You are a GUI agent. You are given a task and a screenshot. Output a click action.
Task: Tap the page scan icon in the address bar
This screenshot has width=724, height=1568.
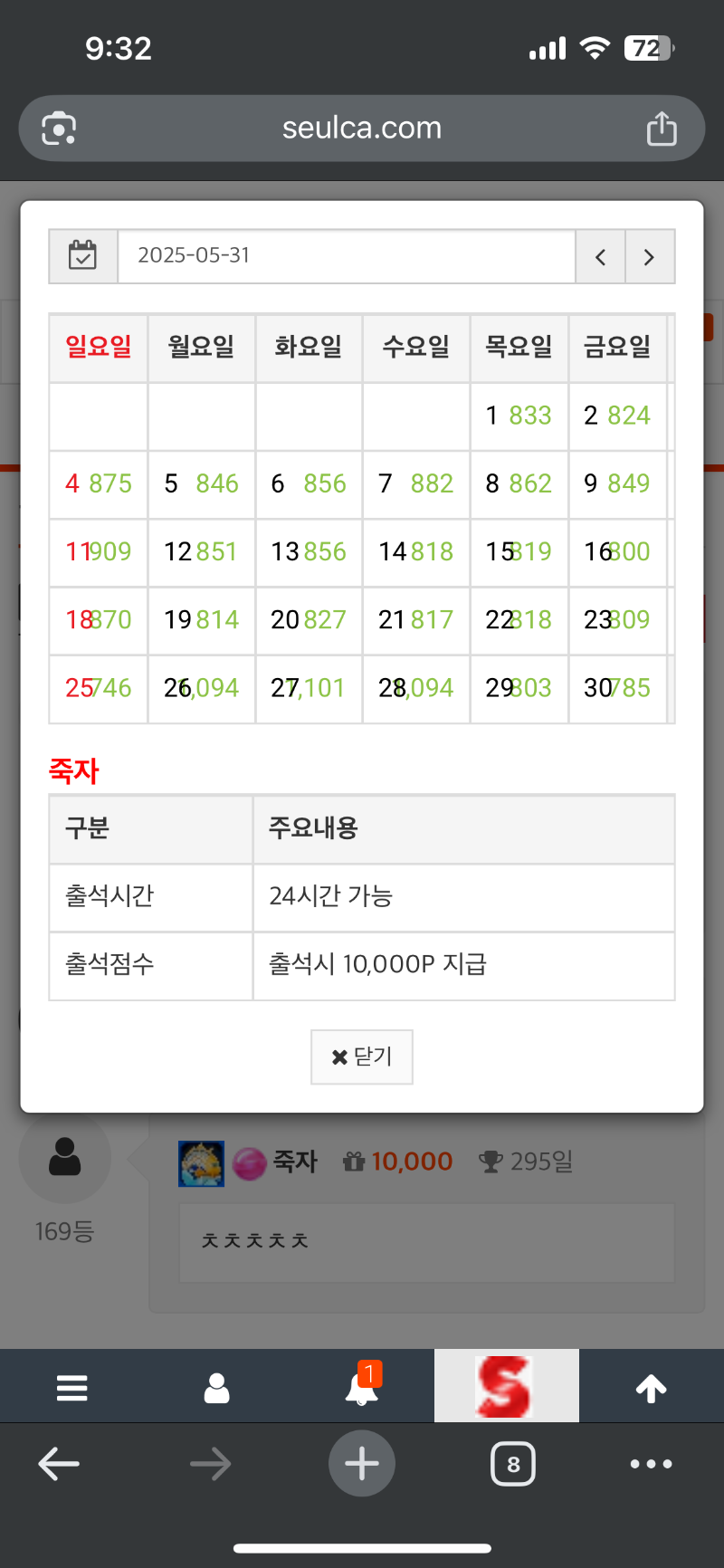point(60,129)
